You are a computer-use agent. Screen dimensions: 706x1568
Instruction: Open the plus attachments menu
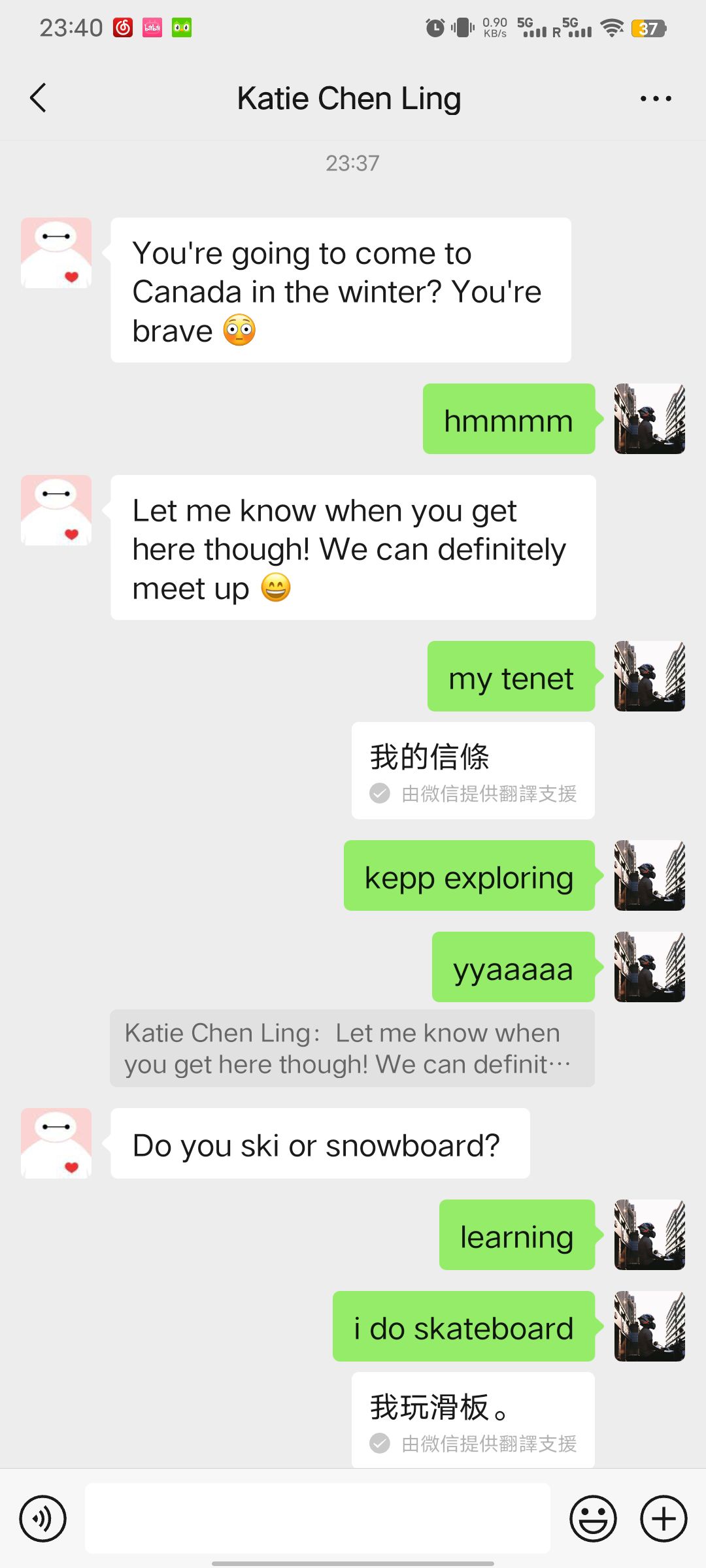point(664,1518)
